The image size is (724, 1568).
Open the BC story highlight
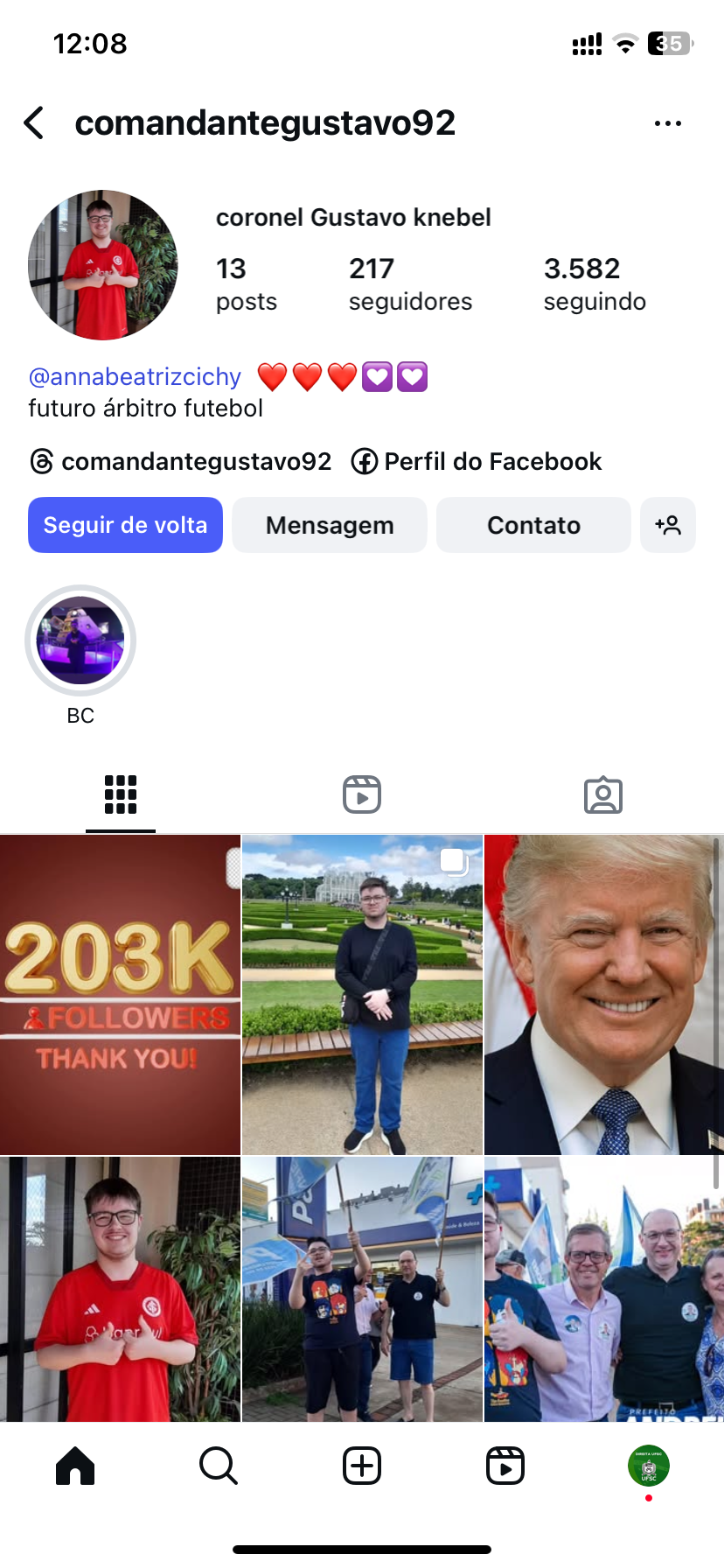(80, 641)
